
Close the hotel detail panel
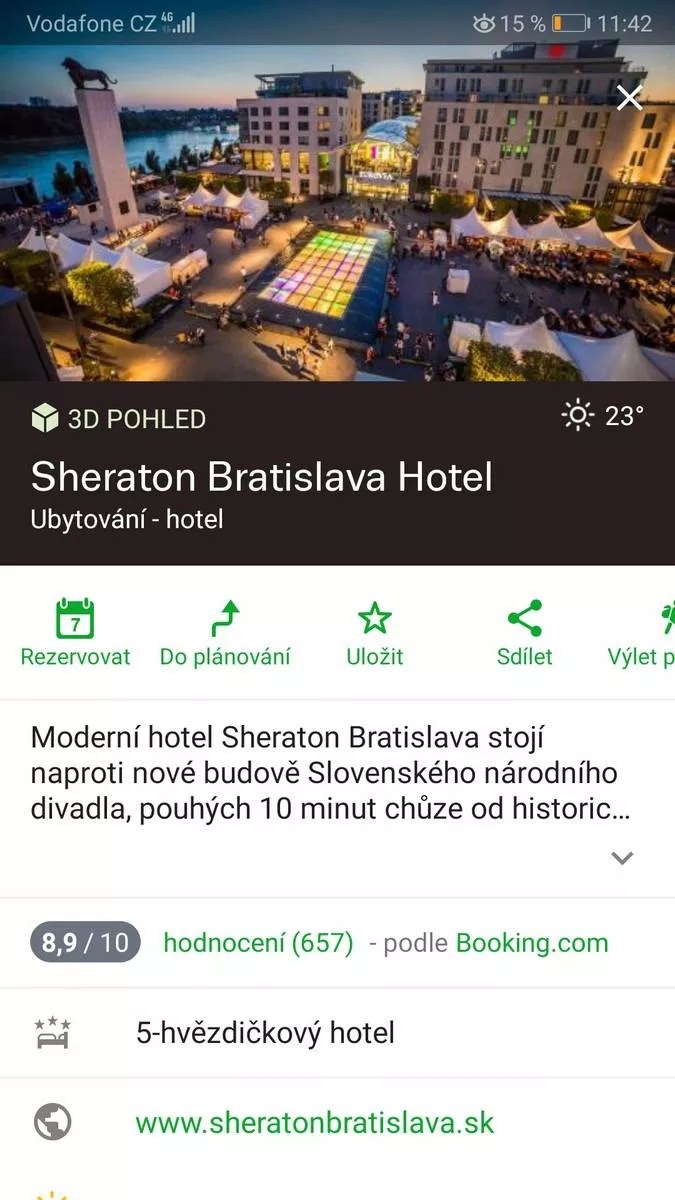[629, 97]
